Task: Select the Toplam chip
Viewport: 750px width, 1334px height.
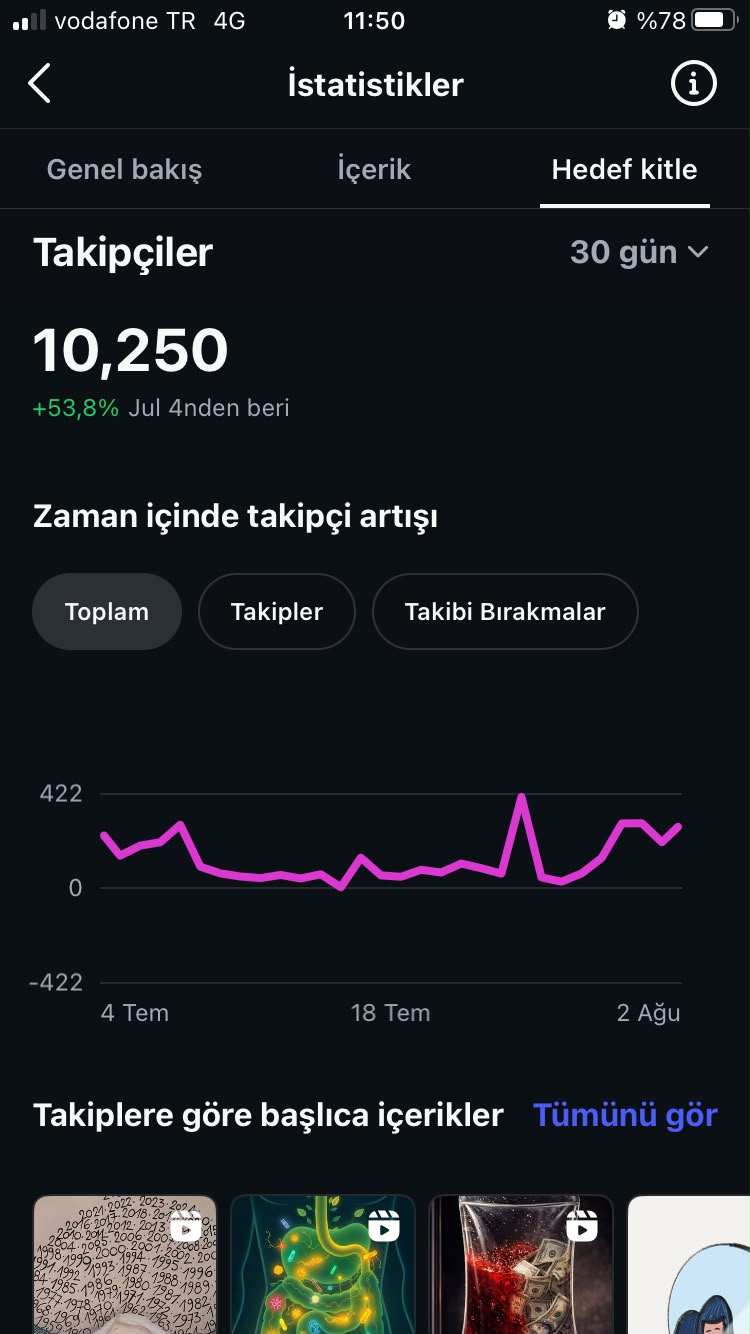Action: (107, 611)
